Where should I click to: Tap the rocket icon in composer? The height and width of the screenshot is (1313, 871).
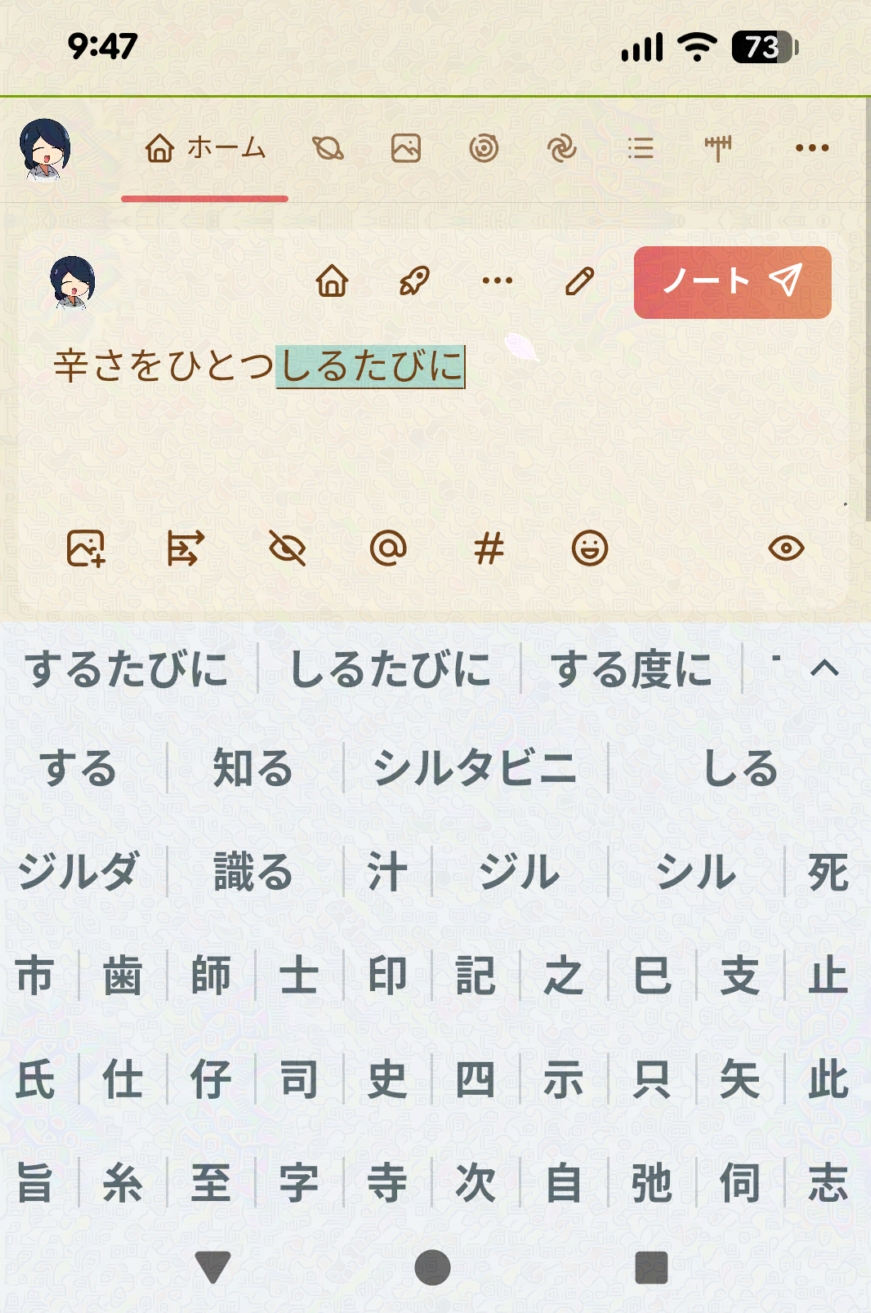[414, 282]
